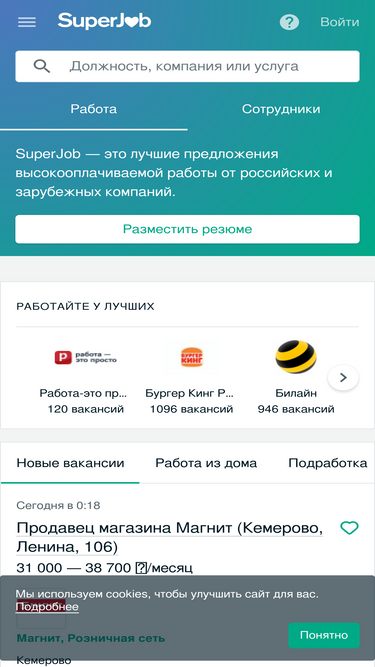The width and height of the screenshot is (375, 667).
Task: Select the Новые вакансии tab
Action: pos(70,463)
